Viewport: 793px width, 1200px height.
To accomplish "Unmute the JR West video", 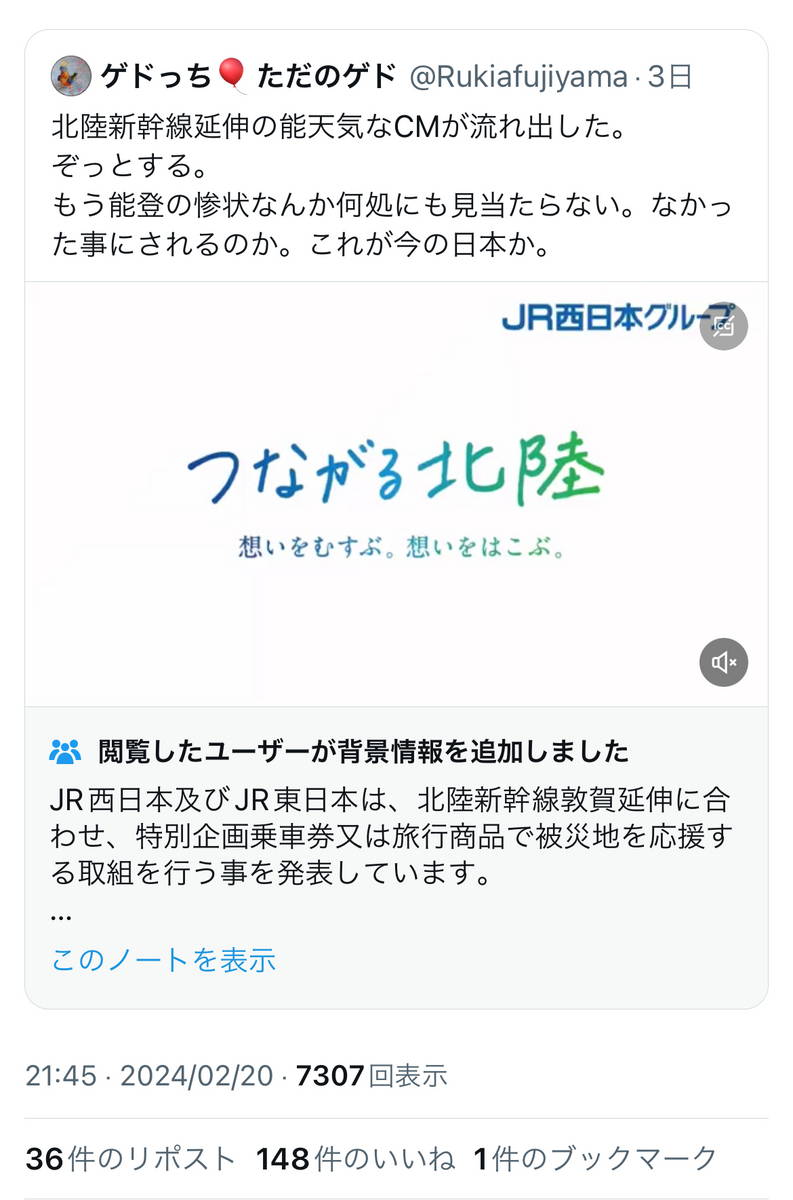I will point(723,662).
